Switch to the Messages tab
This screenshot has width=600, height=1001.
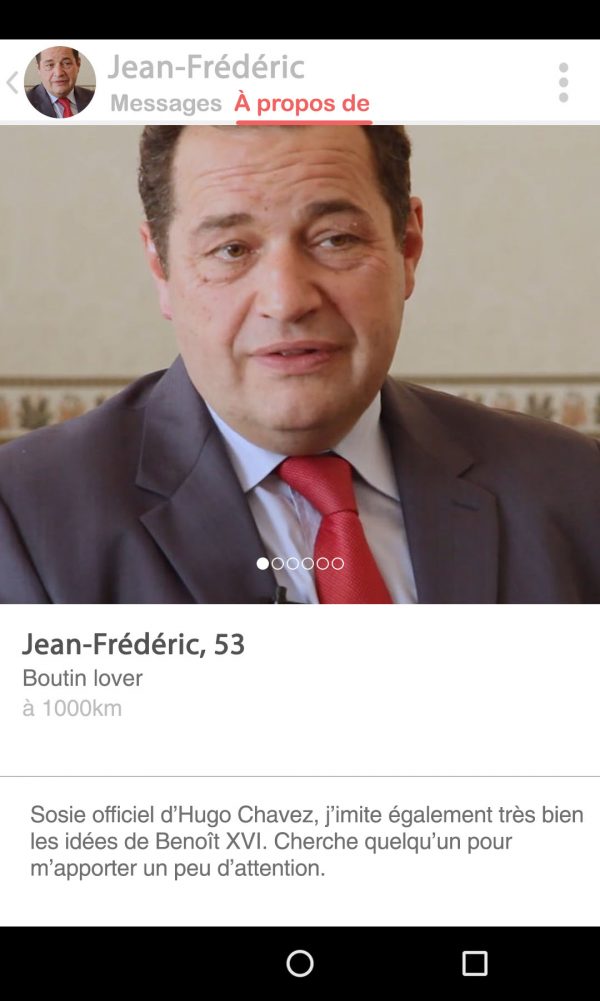point(165,103)
